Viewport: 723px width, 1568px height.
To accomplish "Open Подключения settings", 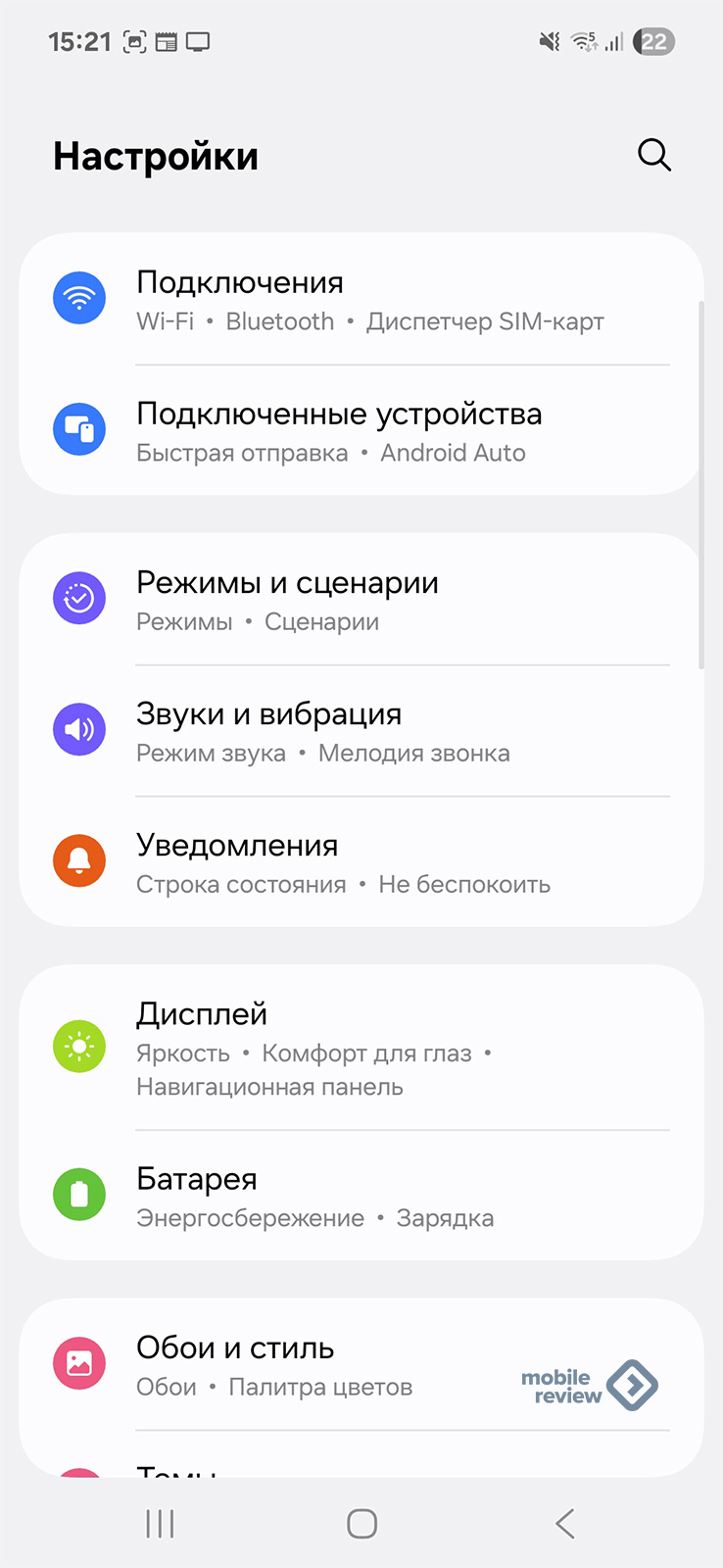I will coord(361,299).
